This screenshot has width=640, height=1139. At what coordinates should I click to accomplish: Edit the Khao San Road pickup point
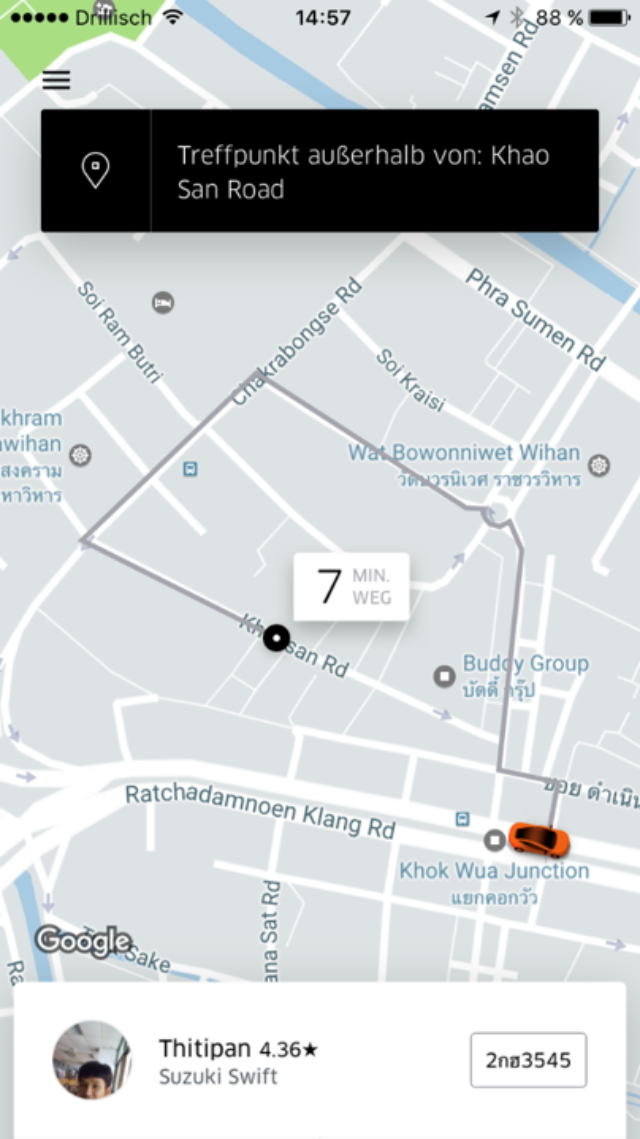[x=320, y=171]
